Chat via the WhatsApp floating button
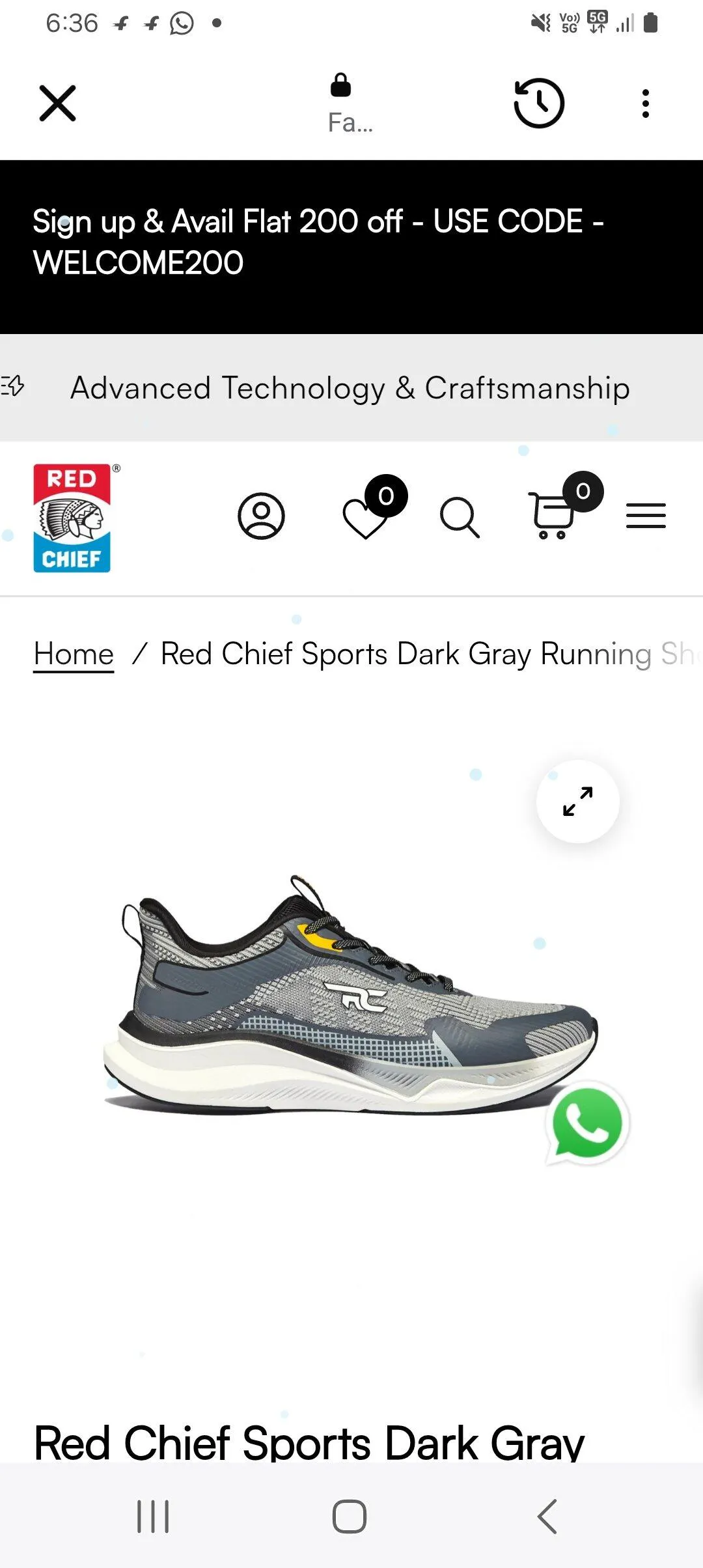This screenshot has height=1568, width=703. 587,1123
